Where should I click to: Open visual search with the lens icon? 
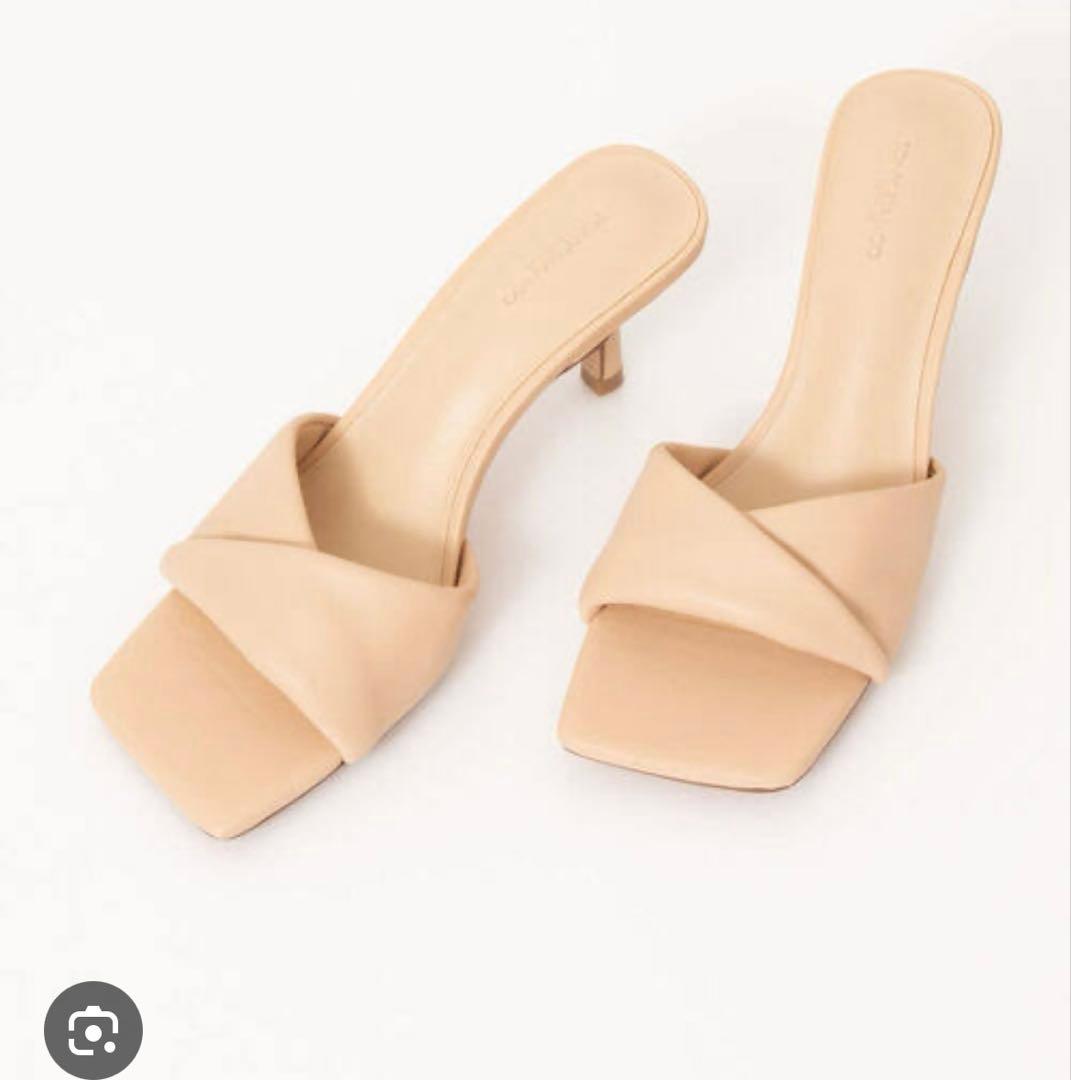93,1030
